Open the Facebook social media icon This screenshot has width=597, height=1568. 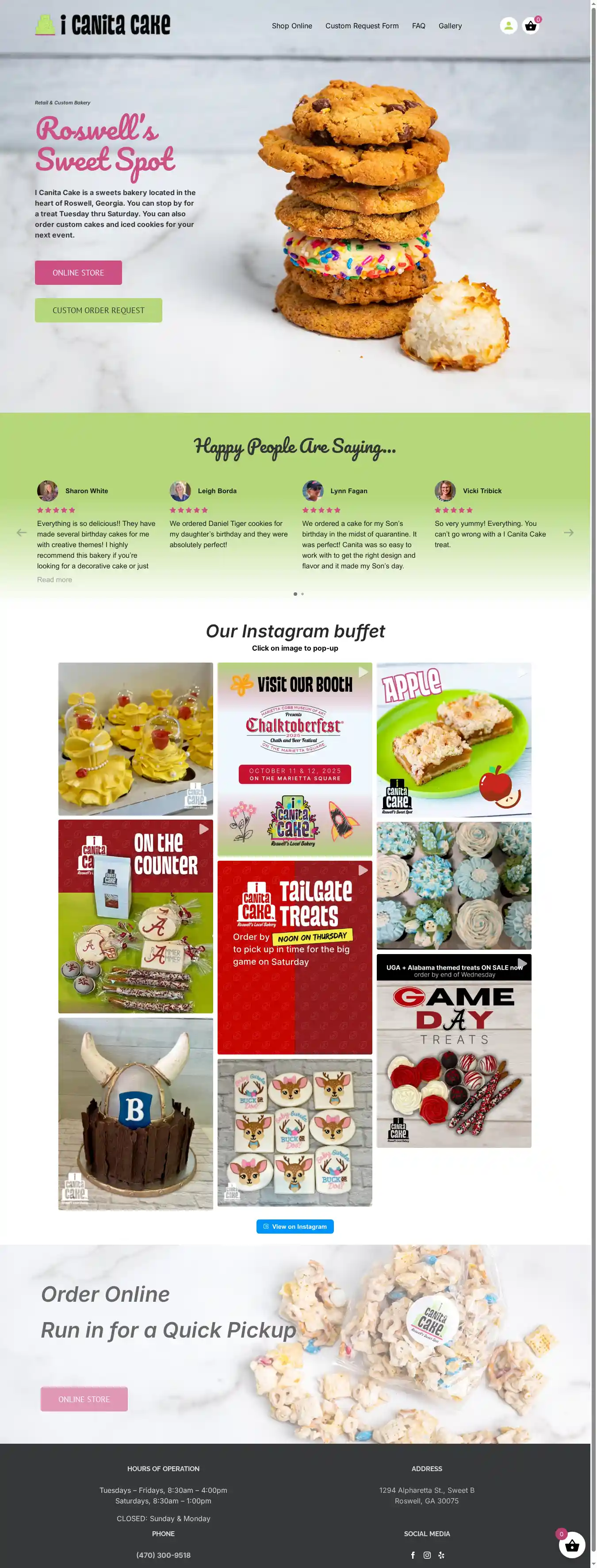413,1555
